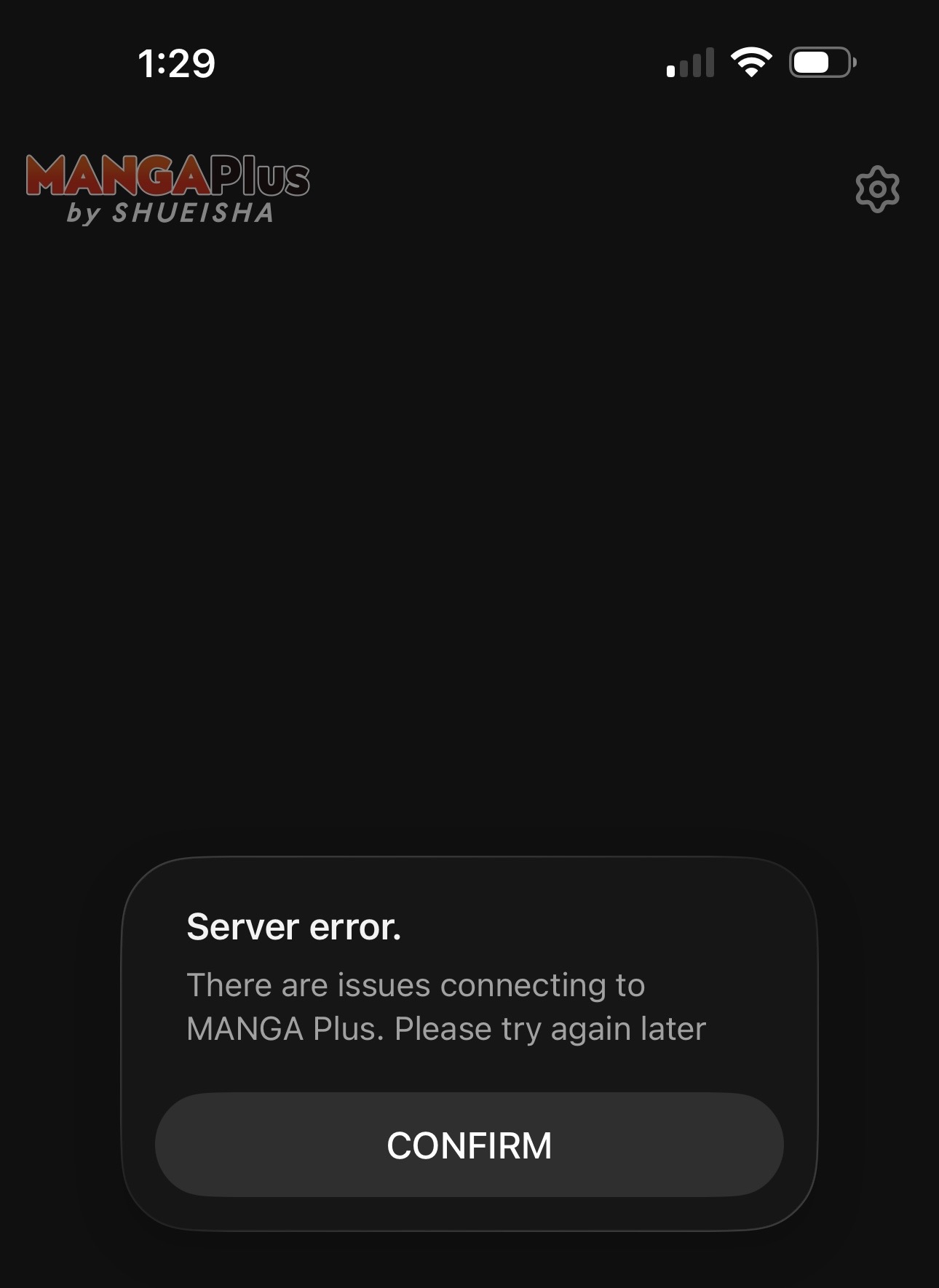
Task: Open the settings gear icon
Action: (x=877, y=189)
